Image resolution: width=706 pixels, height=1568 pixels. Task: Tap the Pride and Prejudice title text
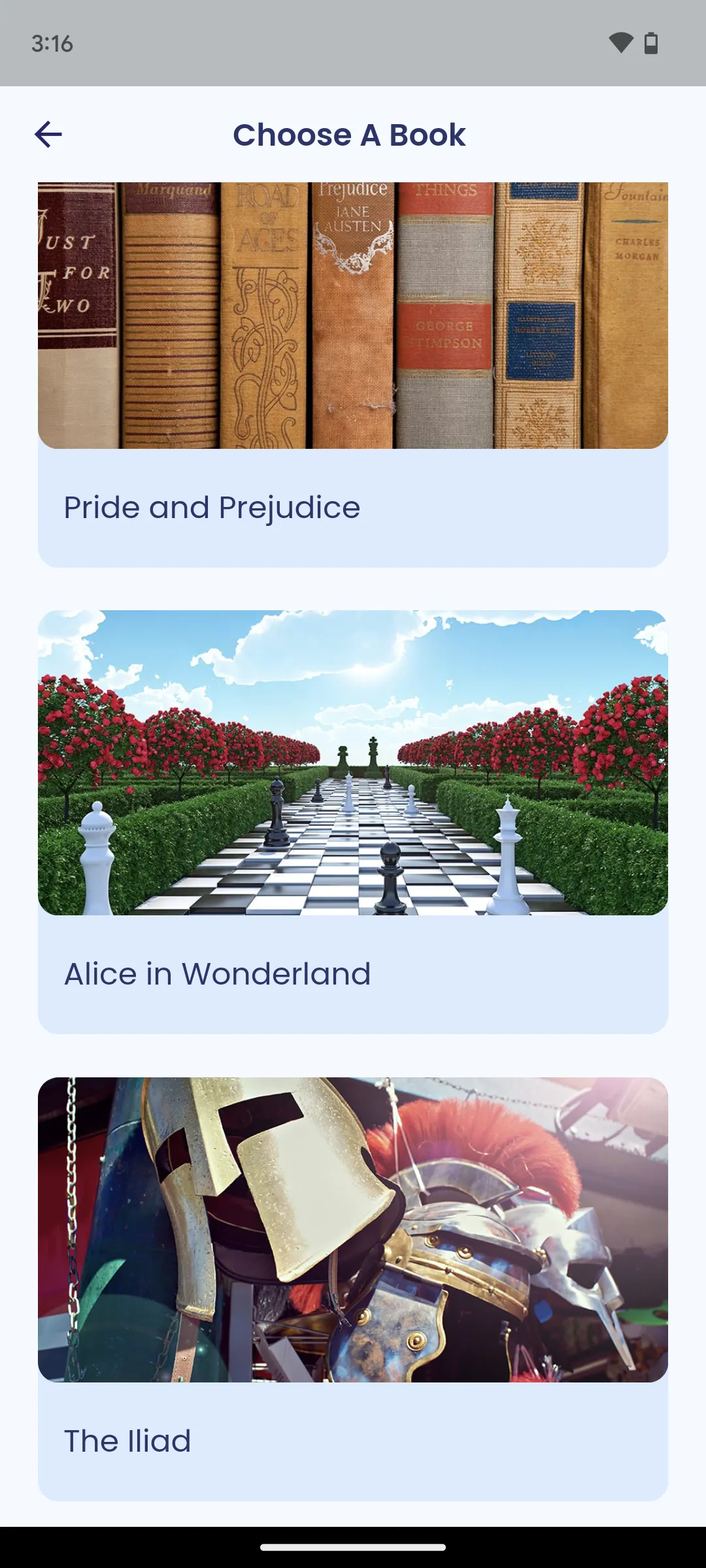coord(211,507)
